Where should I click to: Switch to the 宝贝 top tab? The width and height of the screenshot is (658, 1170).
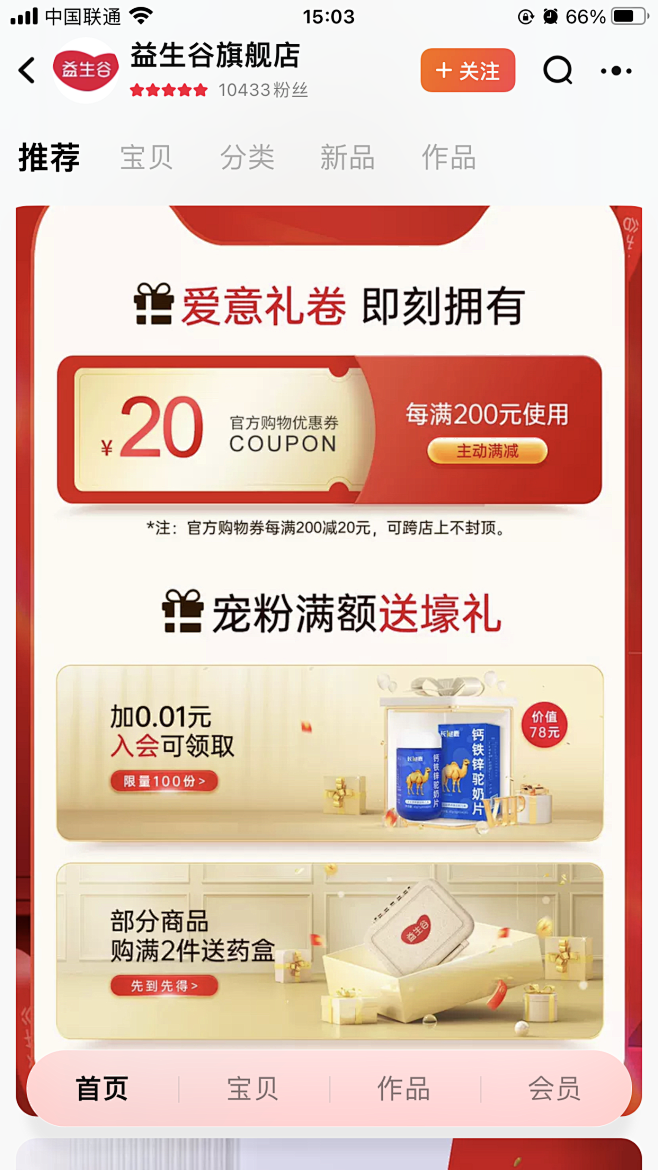pos(146,158)
